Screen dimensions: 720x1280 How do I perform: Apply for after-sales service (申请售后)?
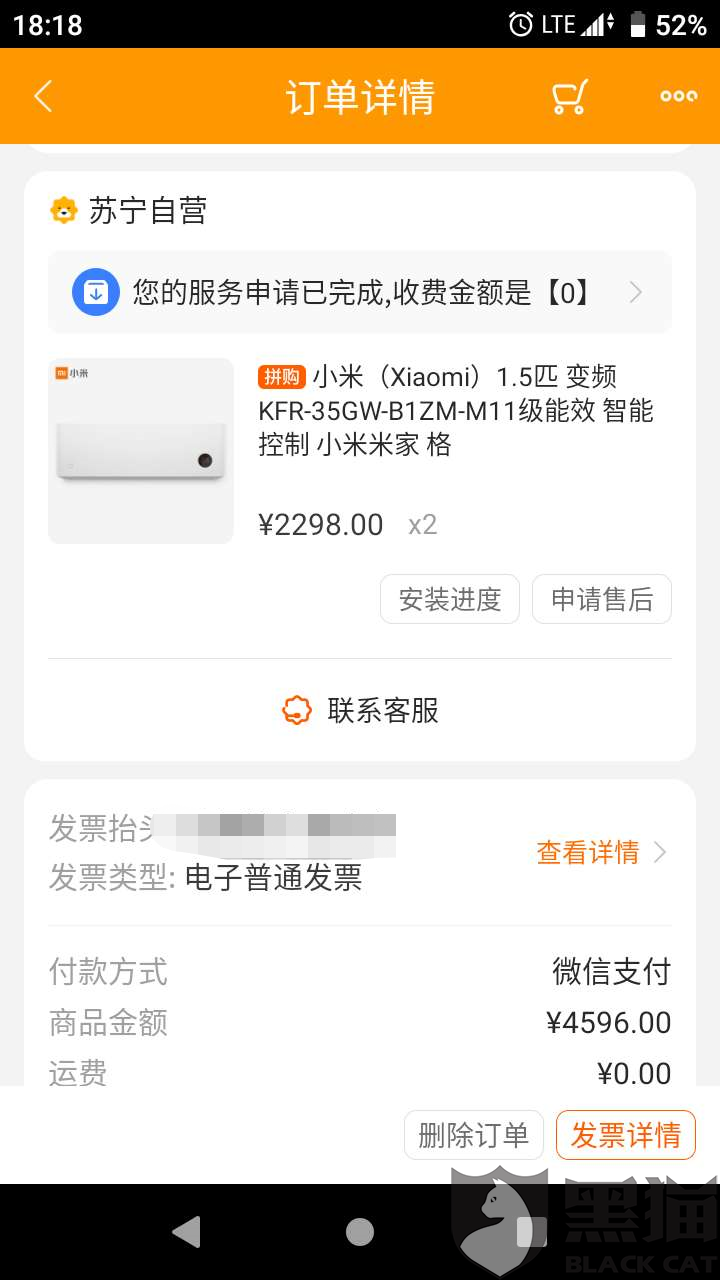click(x=602, y=599)
